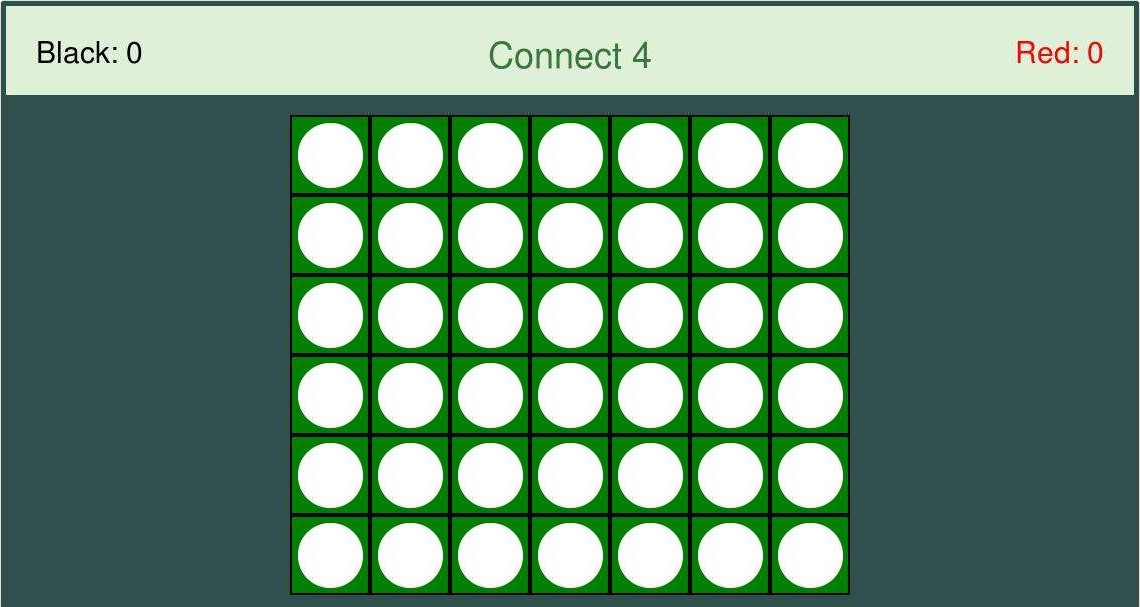Image resolution: width=1140 pixels, height=607 pixels.
Task: Tap the top cell of the middle column
Action: click(x=570, y=156)
